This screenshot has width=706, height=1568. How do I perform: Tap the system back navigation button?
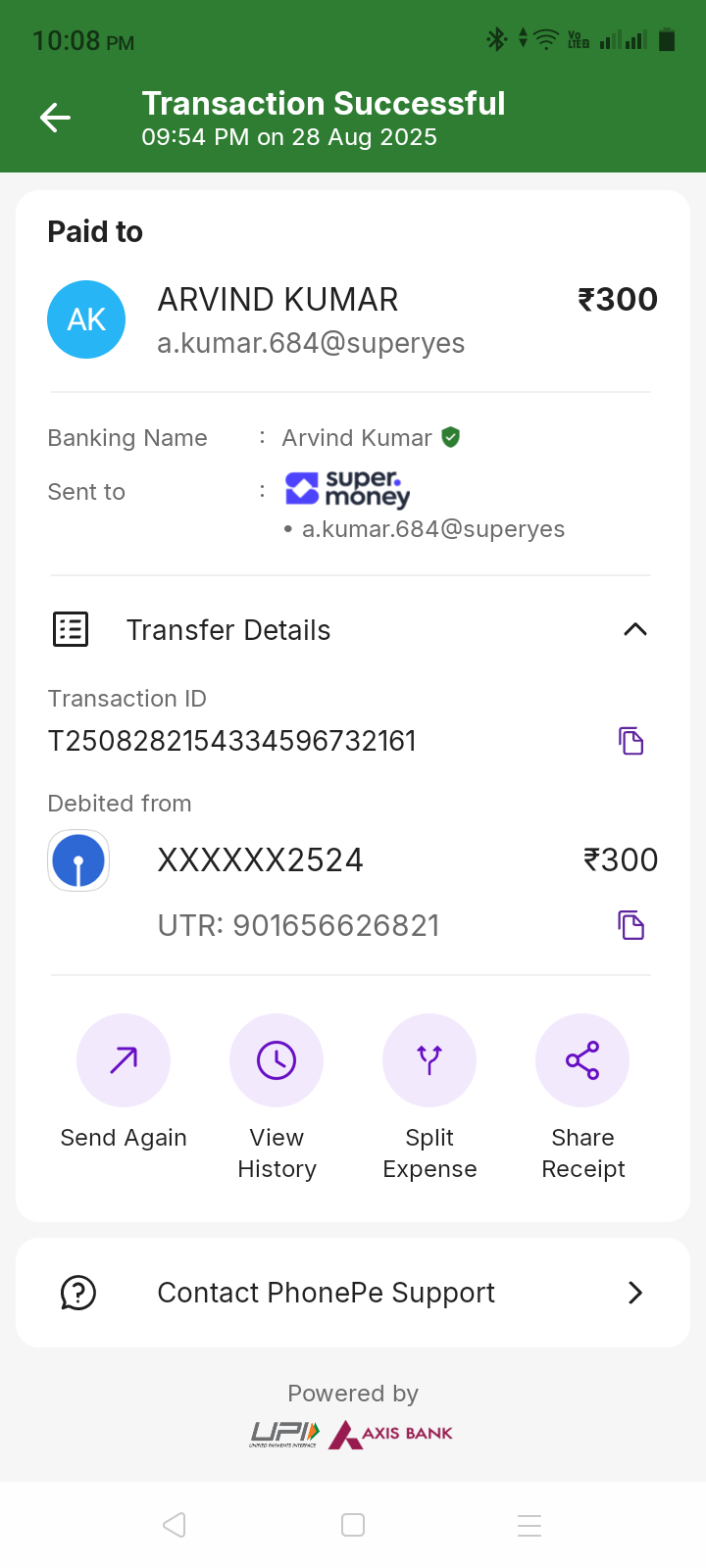[x=175, y=1525]
